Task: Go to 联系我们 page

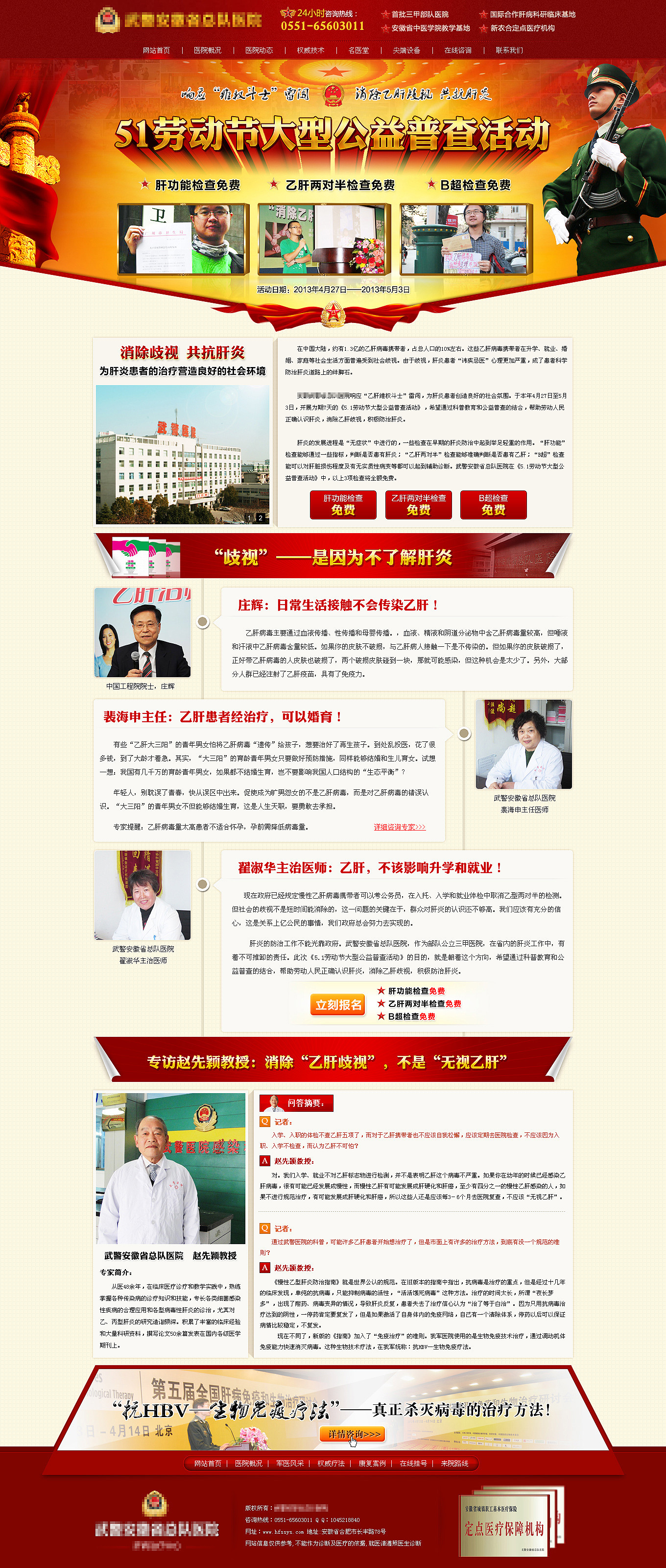Action: [x=509, y=50]
